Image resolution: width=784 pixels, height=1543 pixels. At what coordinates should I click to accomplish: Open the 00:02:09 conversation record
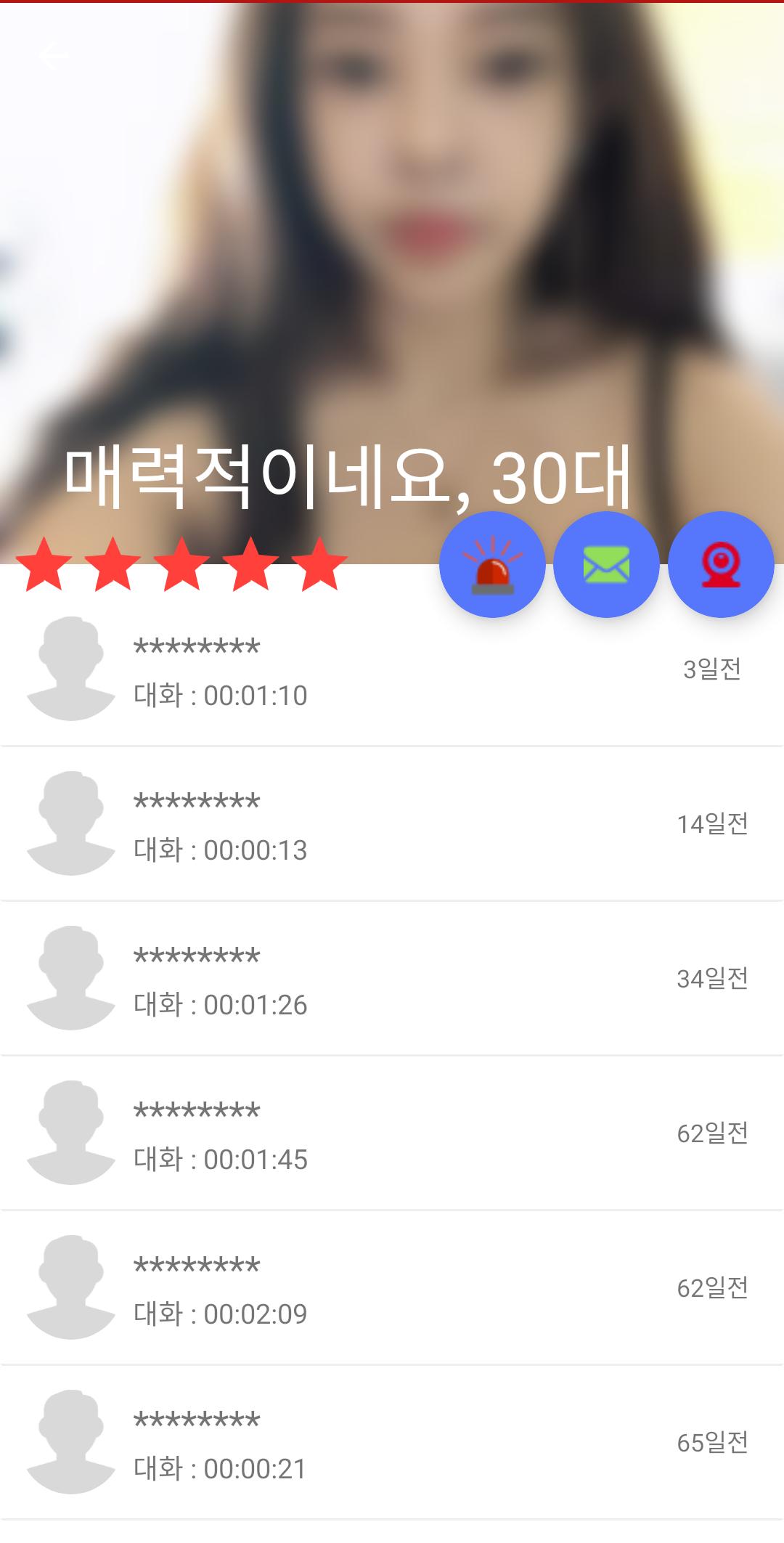[x=392, y=1287]
